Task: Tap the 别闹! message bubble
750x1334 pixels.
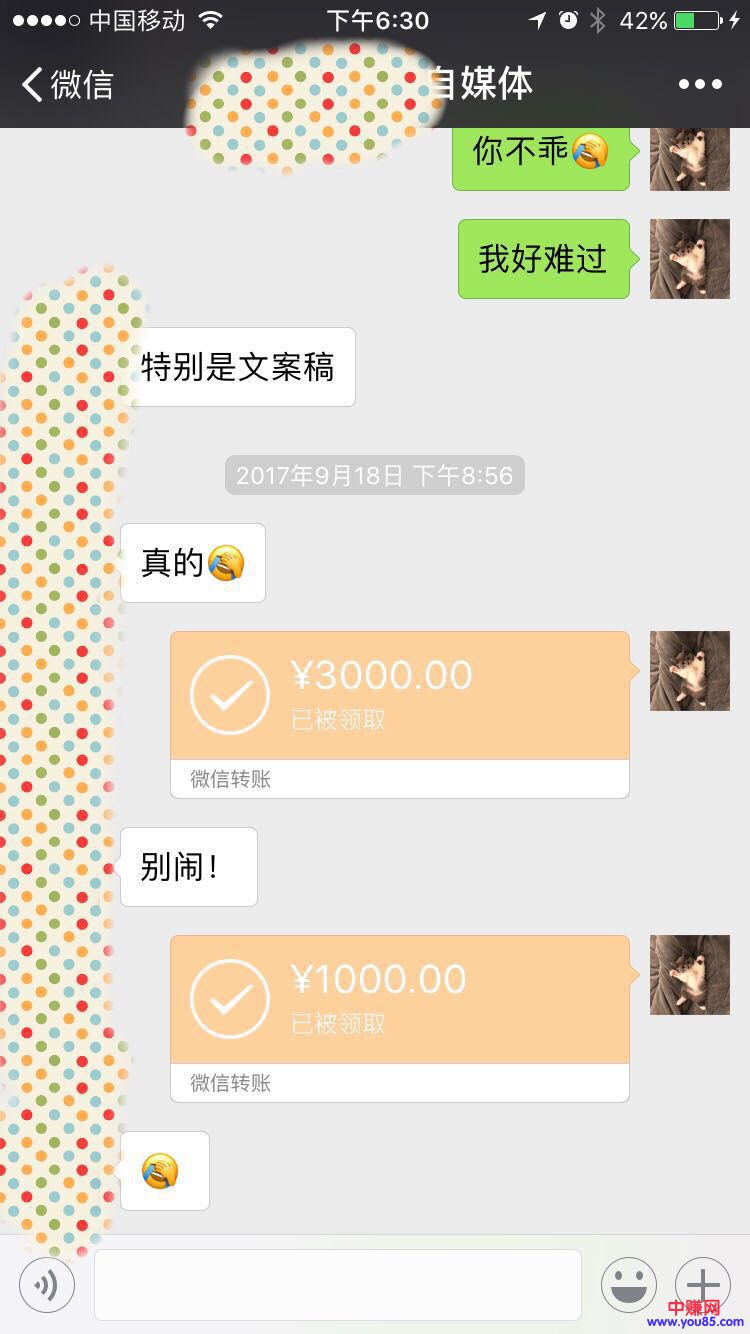Action: coord(188,866)
